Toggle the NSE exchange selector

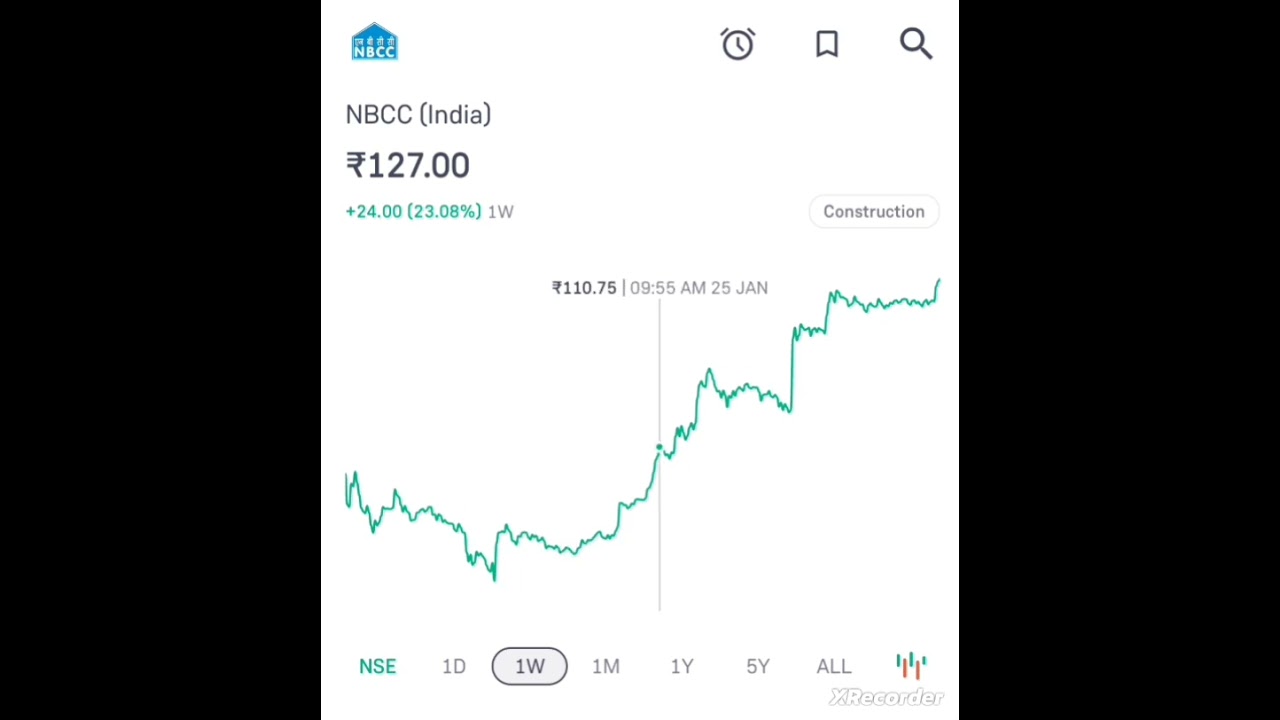click(x=378, y=666)
